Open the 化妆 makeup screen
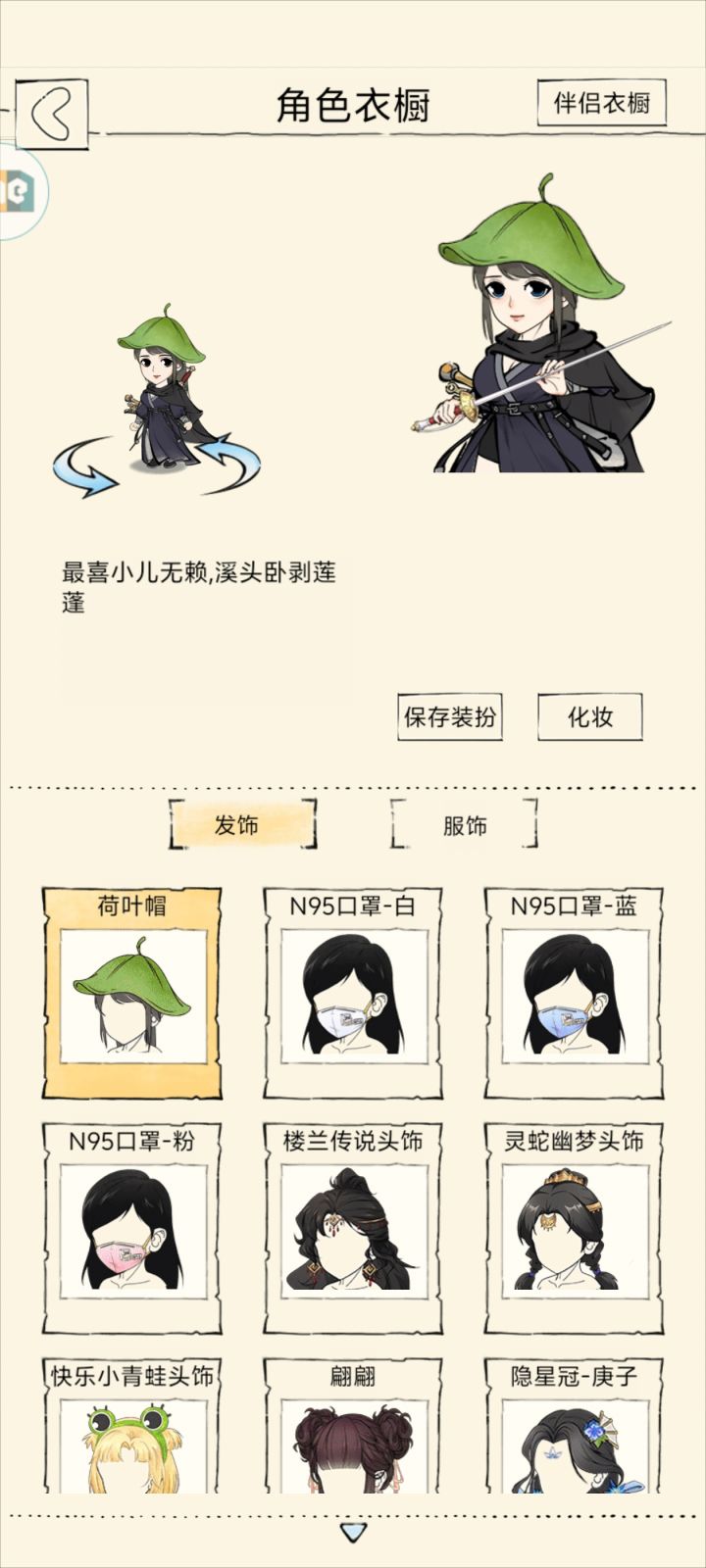Viewport: 706px width, 1568px height. click(588, 717)
